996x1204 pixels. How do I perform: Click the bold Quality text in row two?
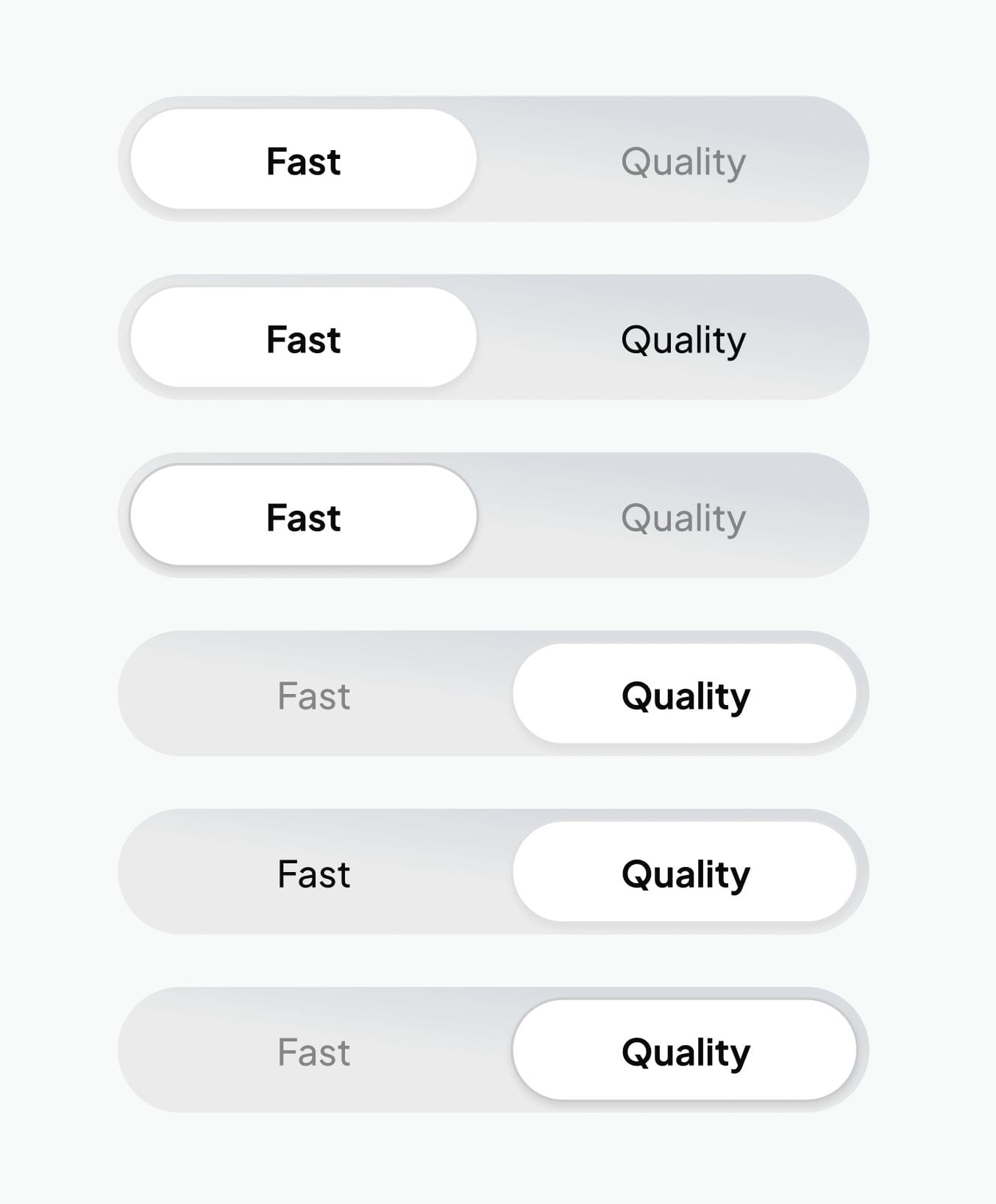click(x=681, y=339)
